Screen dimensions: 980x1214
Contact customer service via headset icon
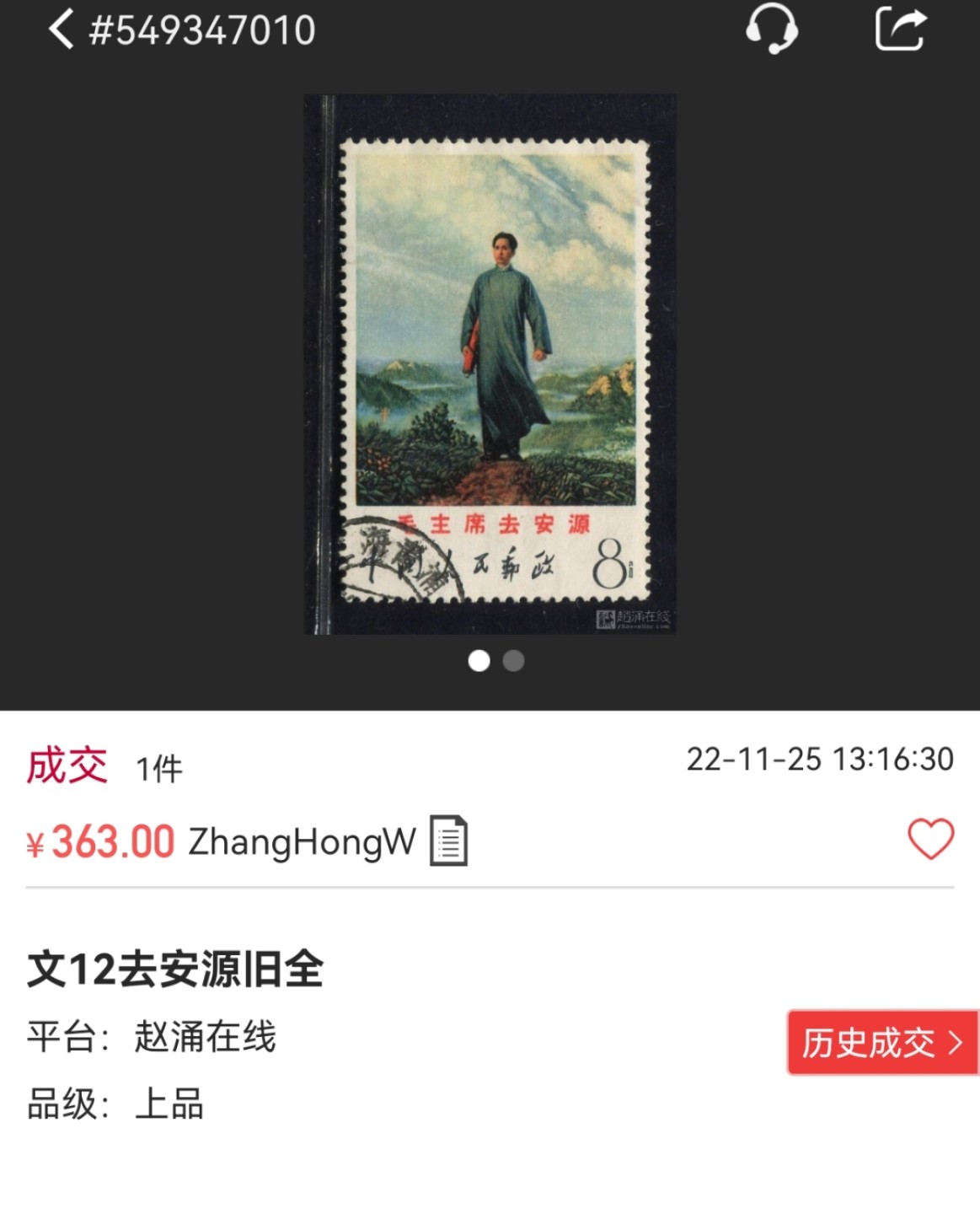click(771, 30)
